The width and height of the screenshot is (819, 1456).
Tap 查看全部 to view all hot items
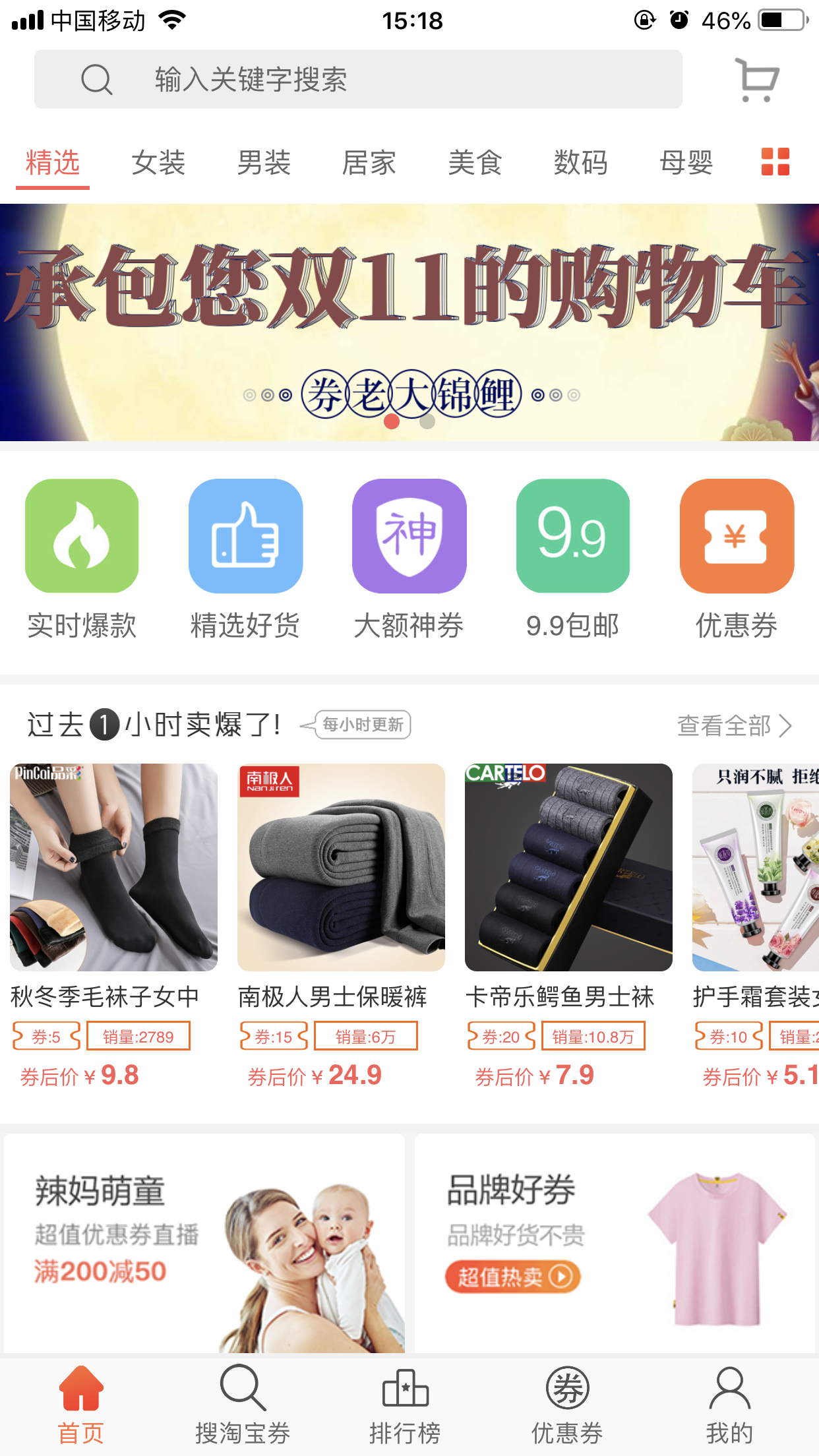point(733,725)
